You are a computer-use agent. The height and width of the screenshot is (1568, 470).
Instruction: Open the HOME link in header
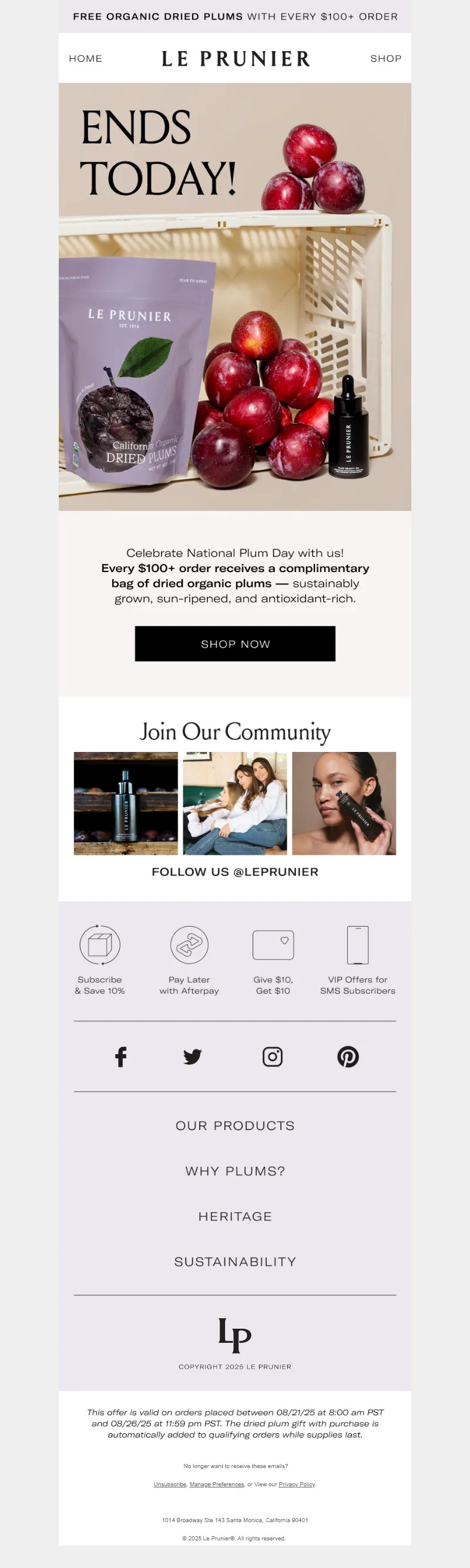(85, 58)
